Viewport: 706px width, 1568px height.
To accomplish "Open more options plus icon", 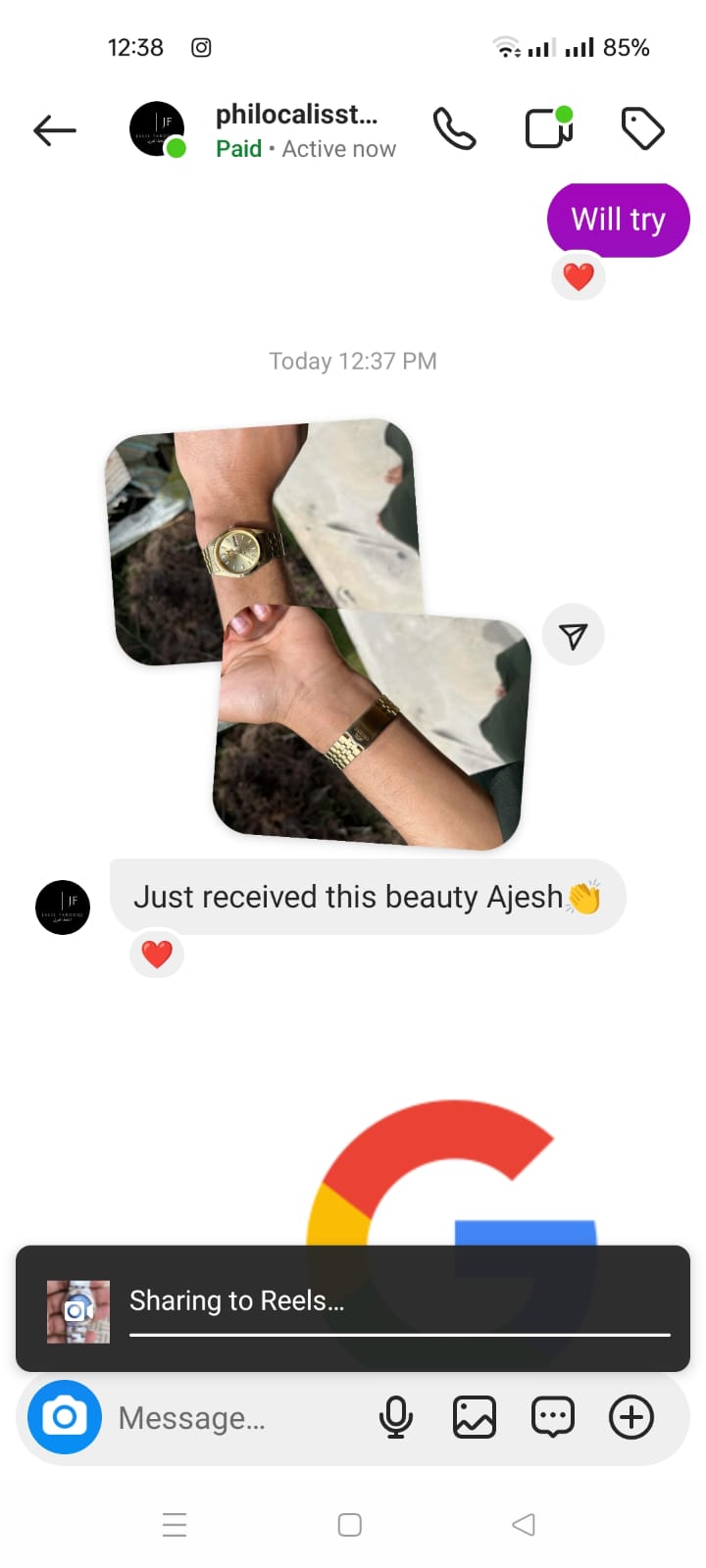I will pos(631,1417).
